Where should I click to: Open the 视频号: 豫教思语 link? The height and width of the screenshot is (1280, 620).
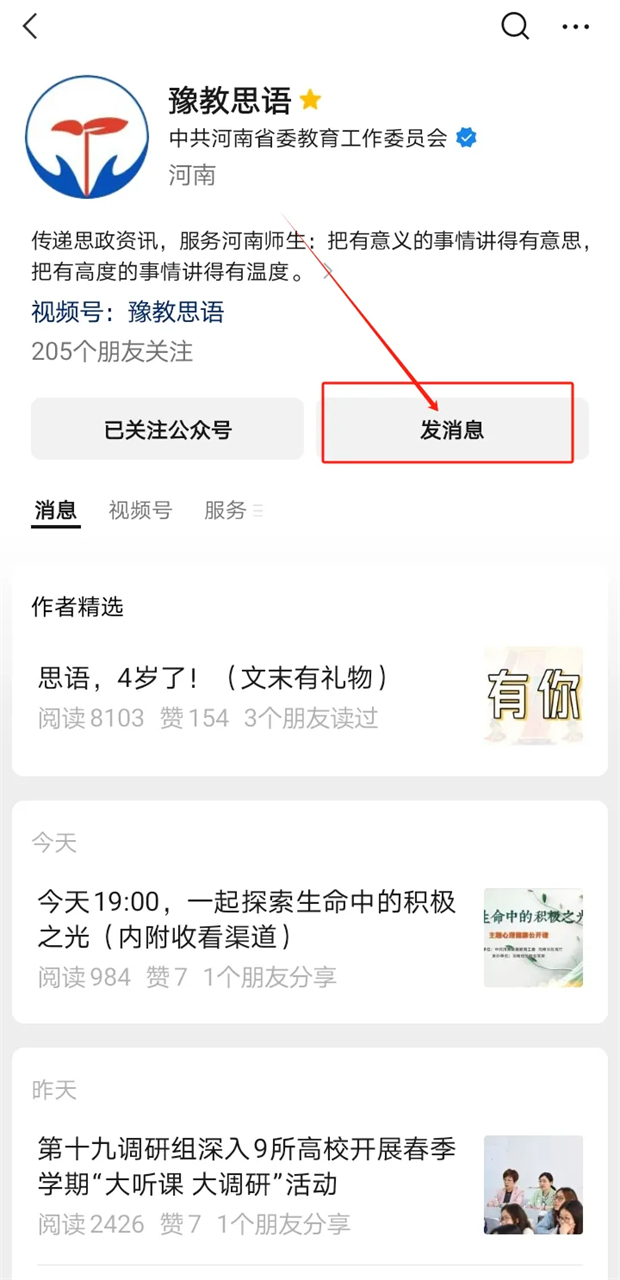tap(128, 311)
